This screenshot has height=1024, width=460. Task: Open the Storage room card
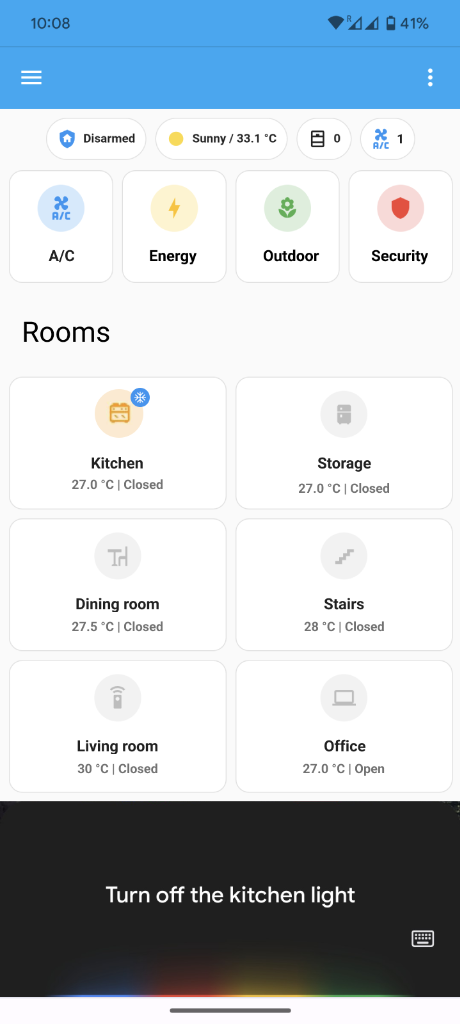tap(344, 443)
